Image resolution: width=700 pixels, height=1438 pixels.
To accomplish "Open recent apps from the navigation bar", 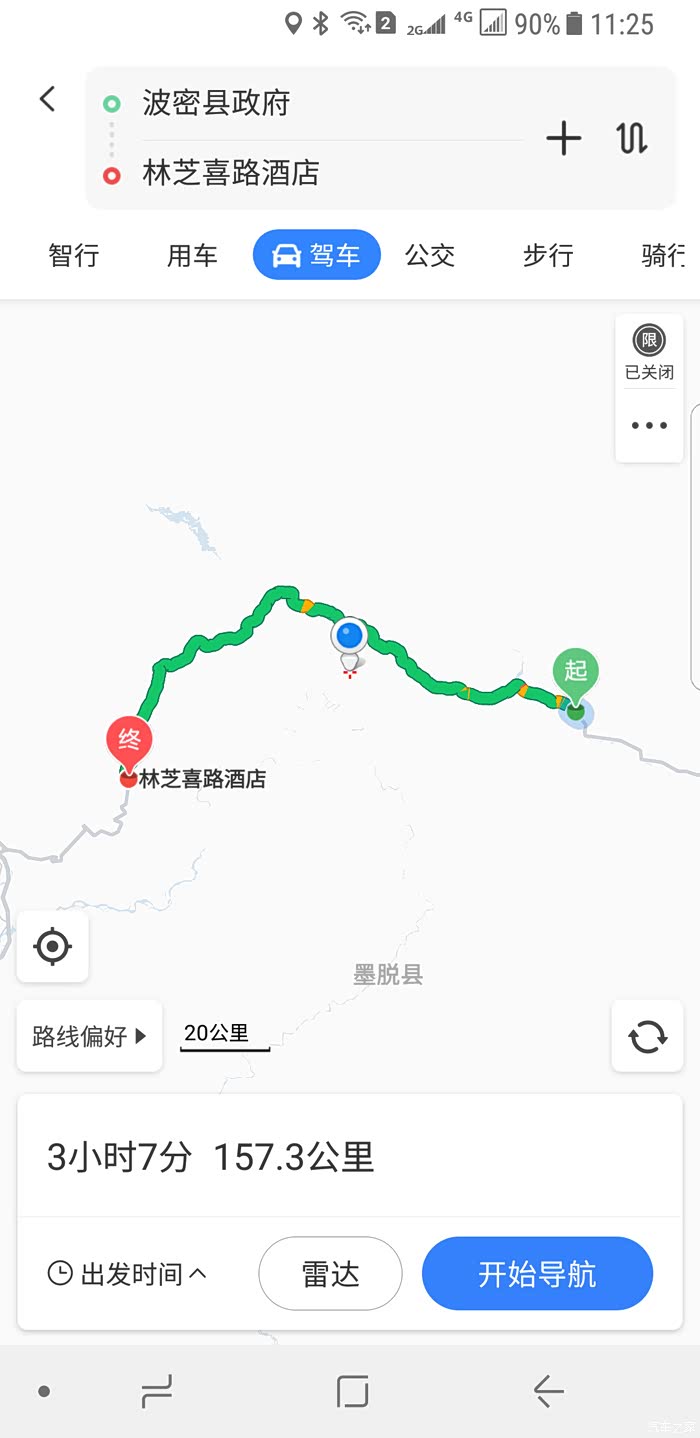I will [x=156, y=1391].
